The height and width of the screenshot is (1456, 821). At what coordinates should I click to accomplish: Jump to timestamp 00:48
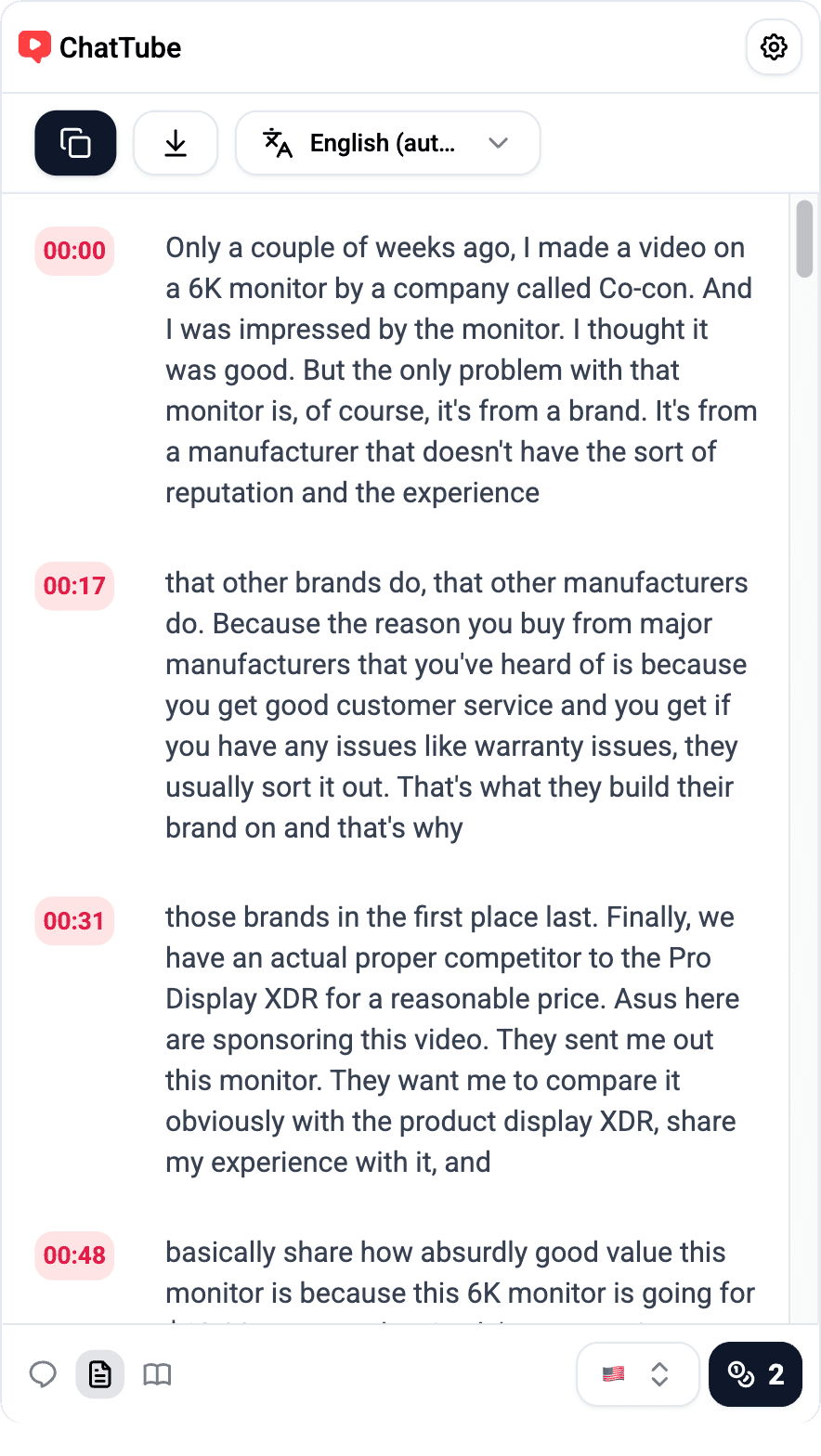74,1255
